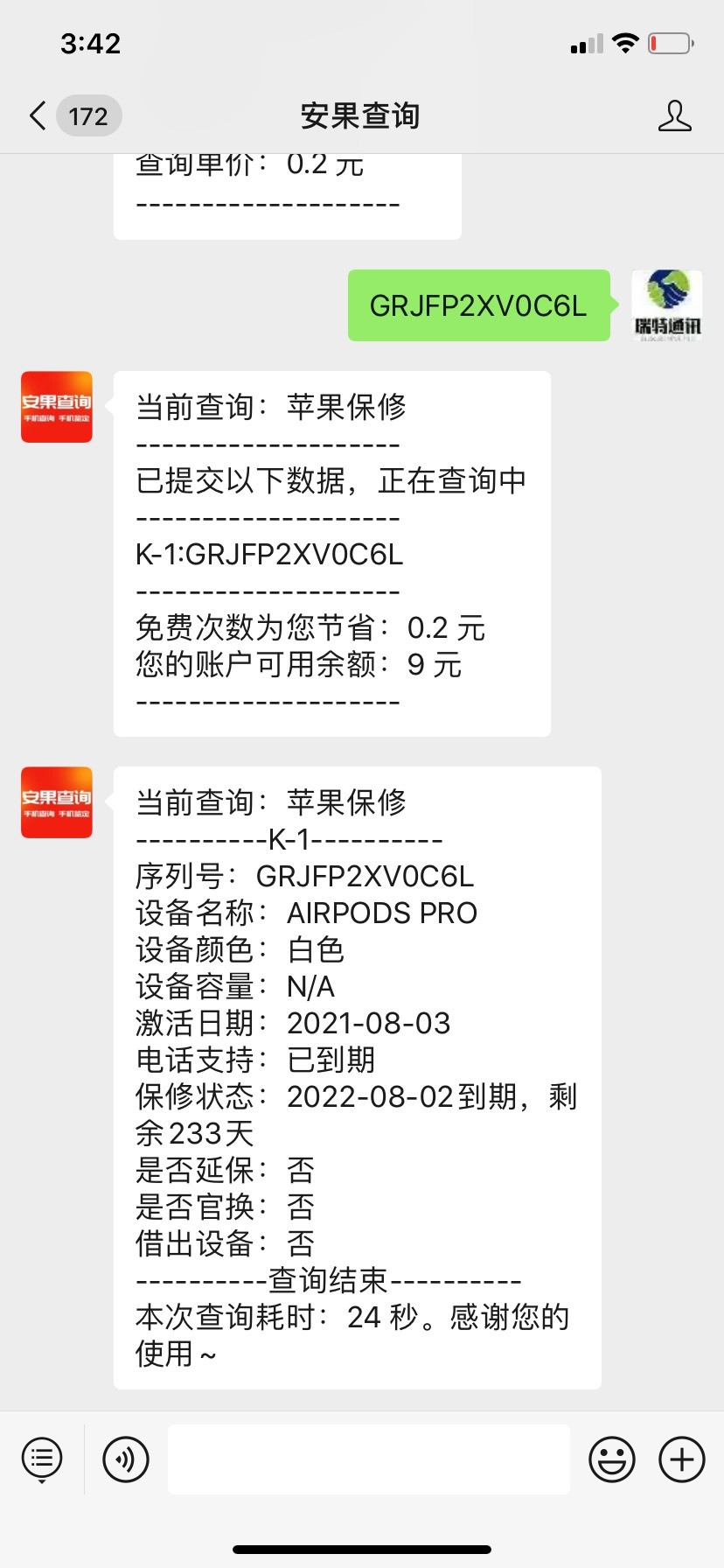Tap the 安果查询 avatar beside 正在查询中 message
The height and width of the screenshot is (1568, 724).
point(57,407)
